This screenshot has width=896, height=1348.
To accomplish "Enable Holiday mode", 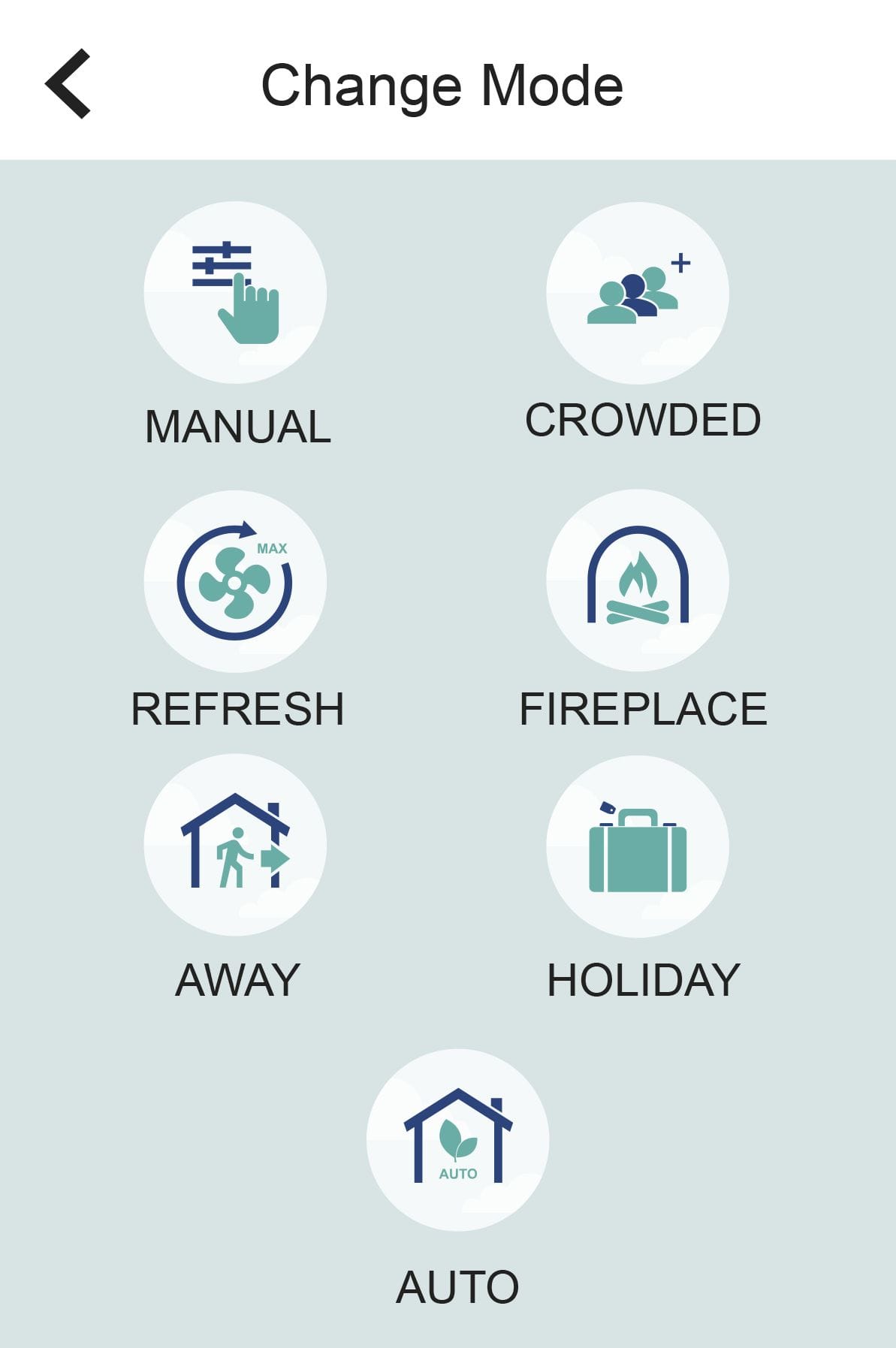I will pos(638,846).
